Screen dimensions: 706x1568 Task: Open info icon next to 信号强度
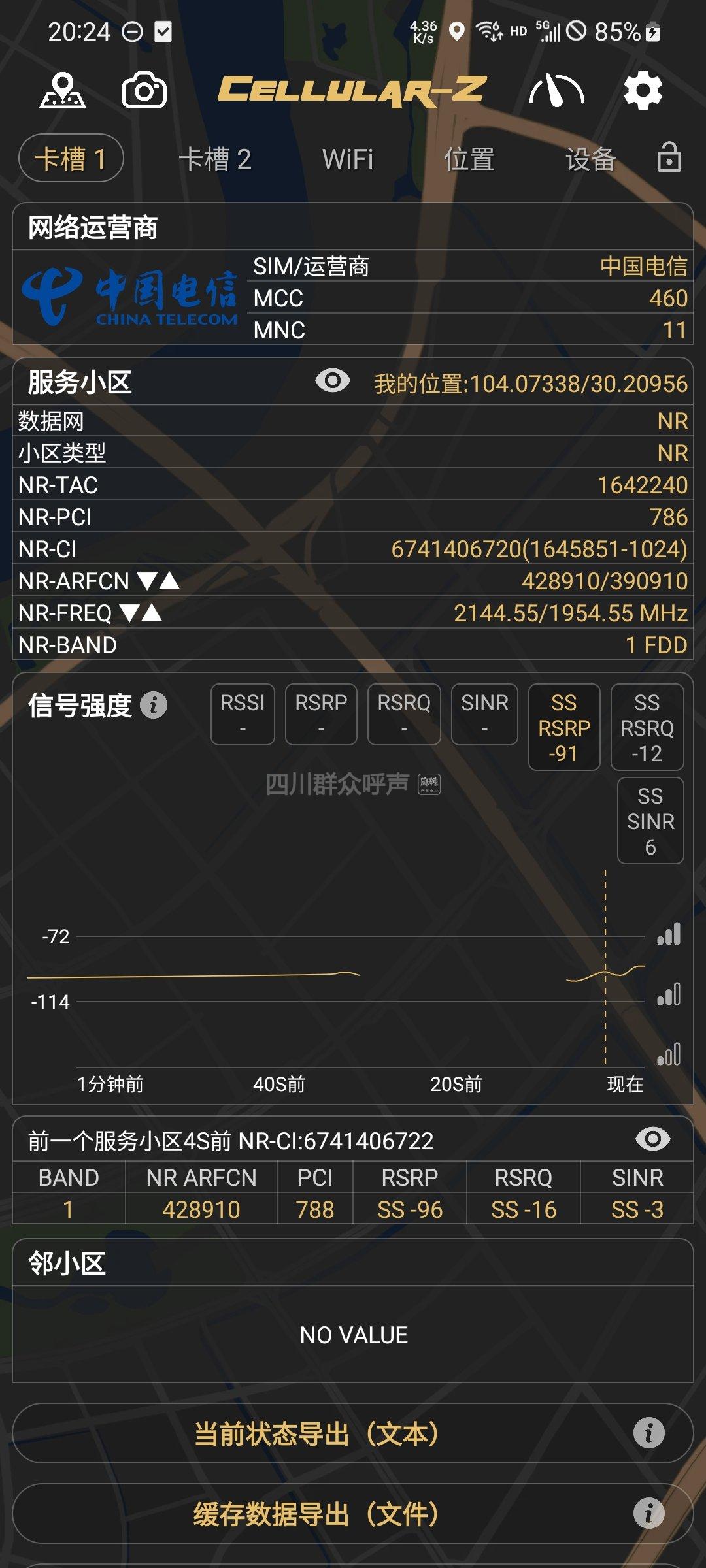[x=154, y=705]
